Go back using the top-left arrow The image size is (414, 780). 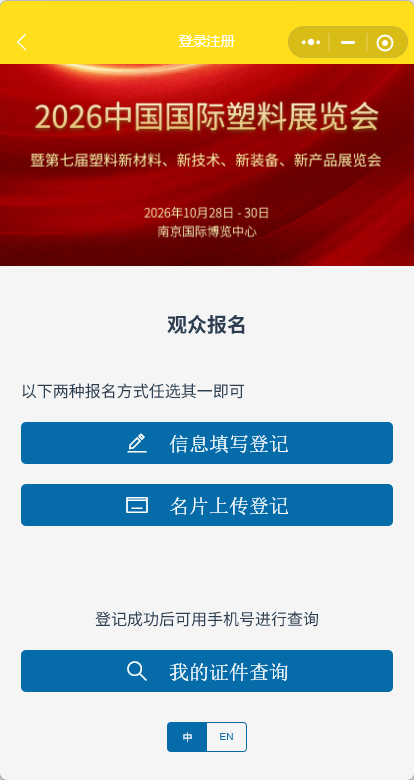[22, 42]
